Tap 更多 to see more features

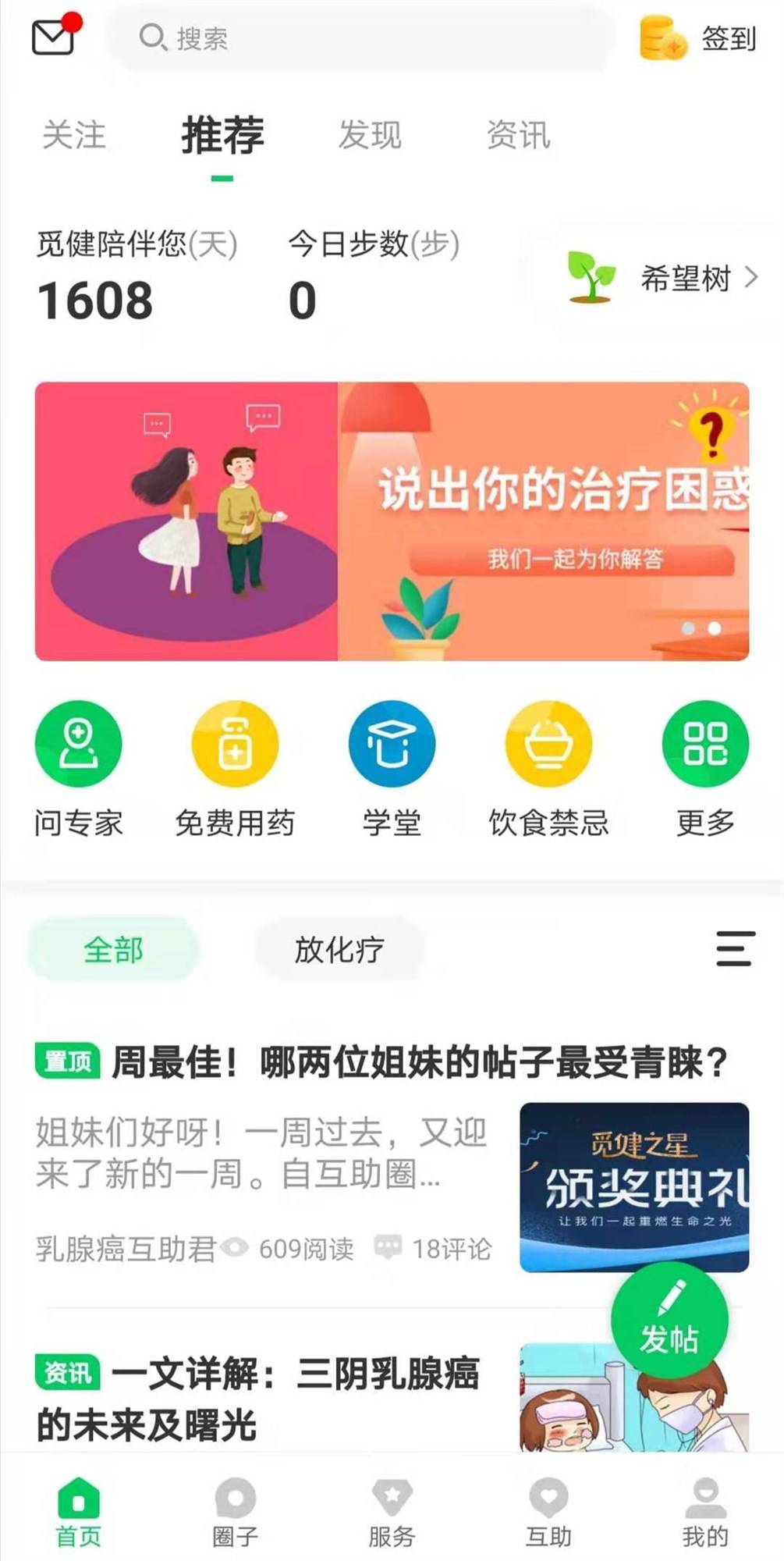click(705, 743)
